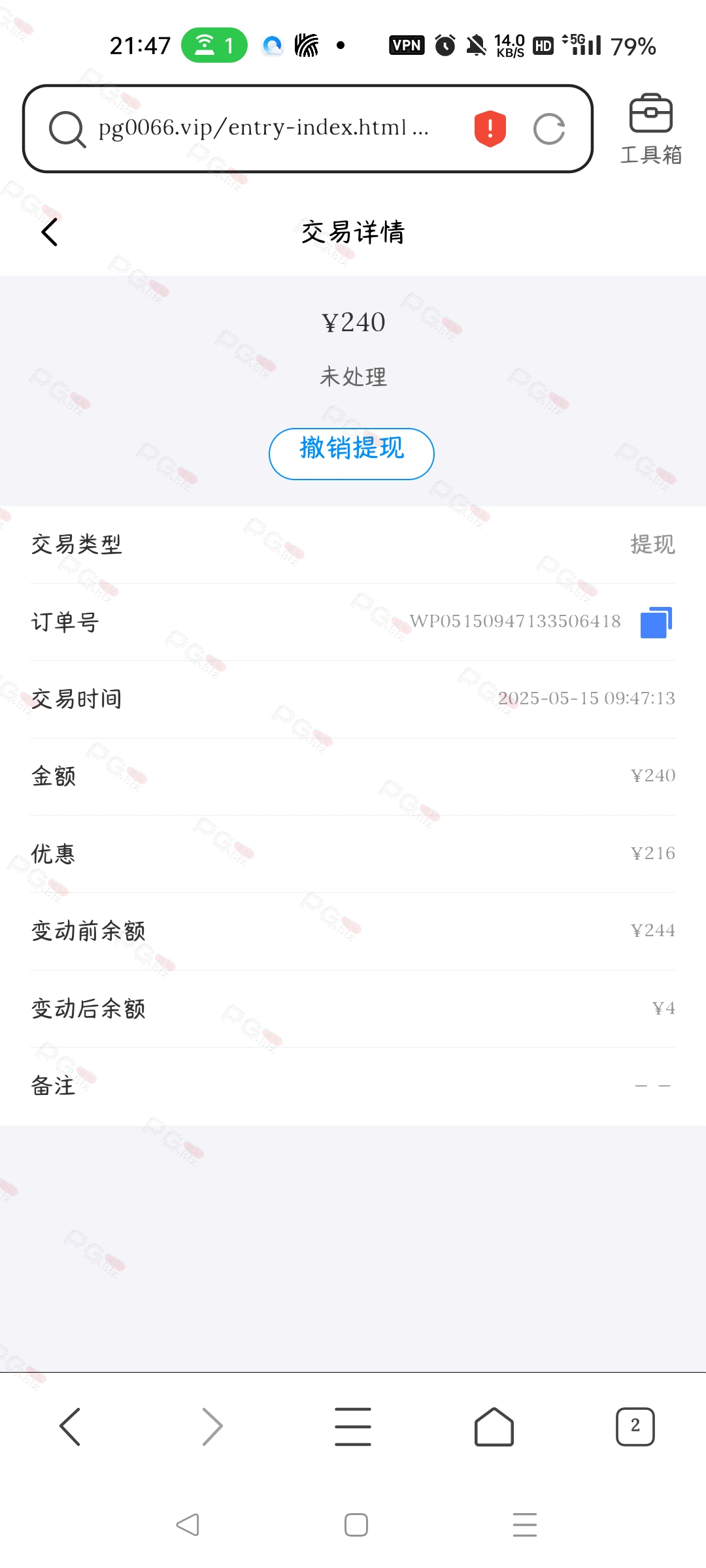The width and height of the screenshot is (706, 1568).
Task: Open the tab switcher showing 2 tabs
Action: [635, 1426]
